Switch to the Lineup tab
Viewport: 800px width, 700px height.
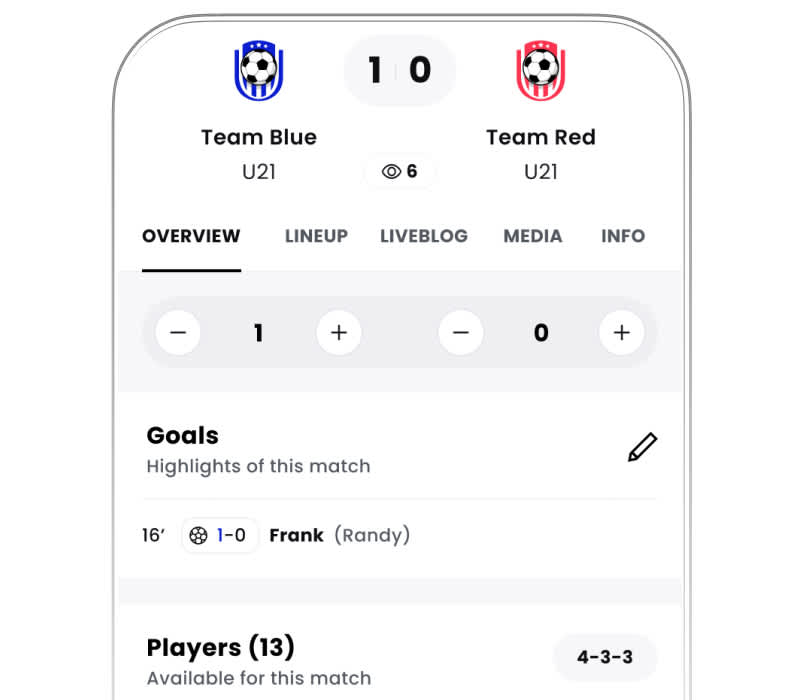coord(316,236)
